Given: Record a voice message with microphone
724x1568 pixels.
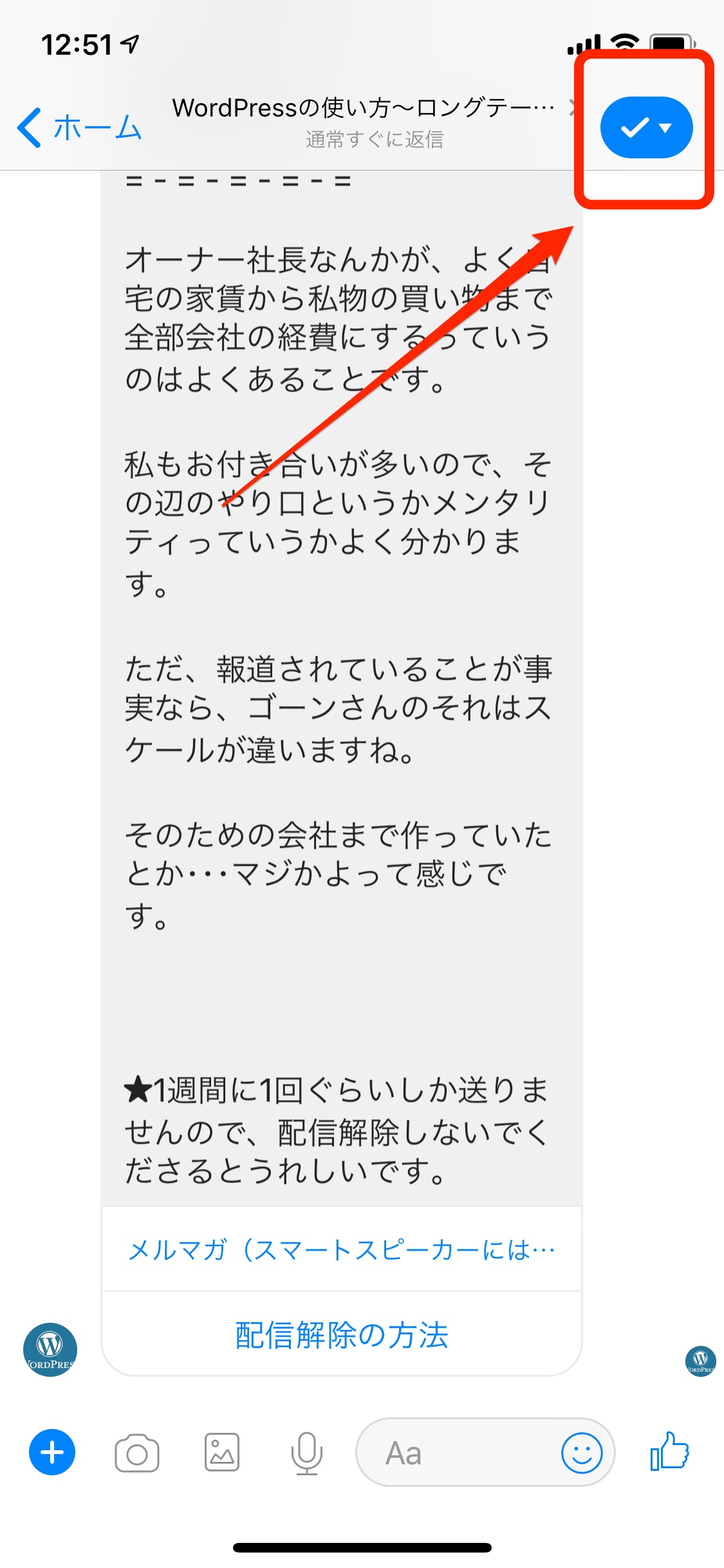Looking at the screenshot, I should click(x=306, y=1453).
